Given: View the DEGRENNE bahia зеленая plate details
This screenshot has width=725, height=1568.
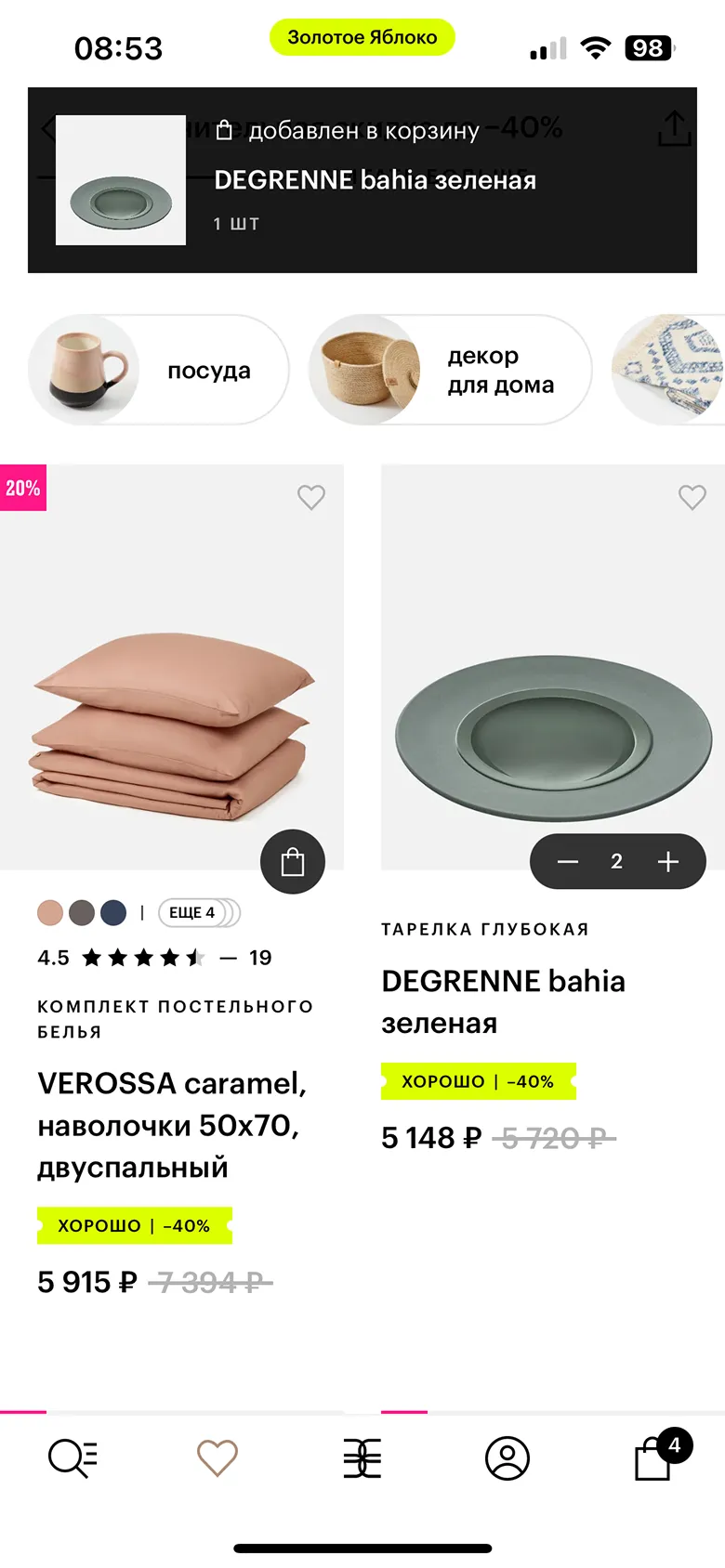Looking at the screenshot, I should tap(503, 1001).
